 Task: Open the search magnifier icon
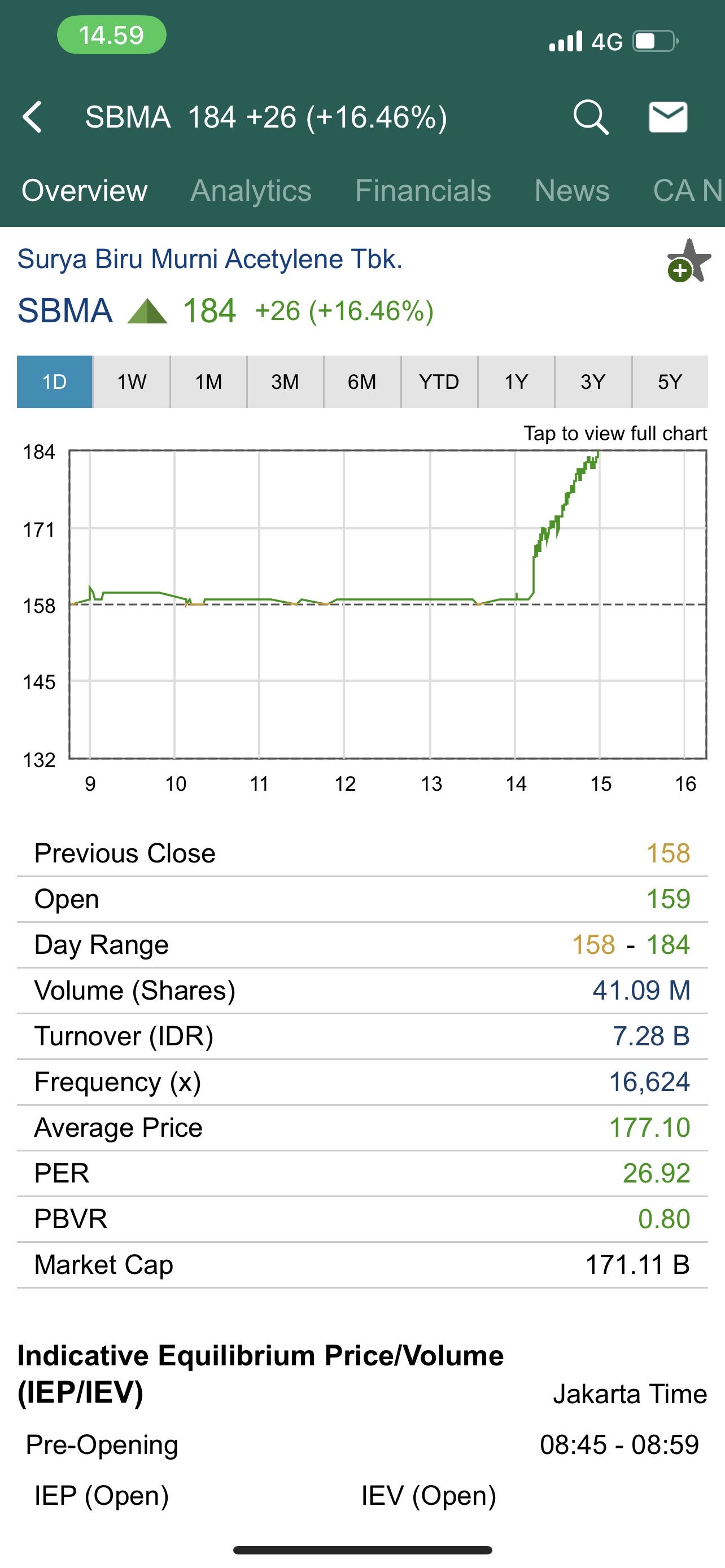click(x=591, y=117)
